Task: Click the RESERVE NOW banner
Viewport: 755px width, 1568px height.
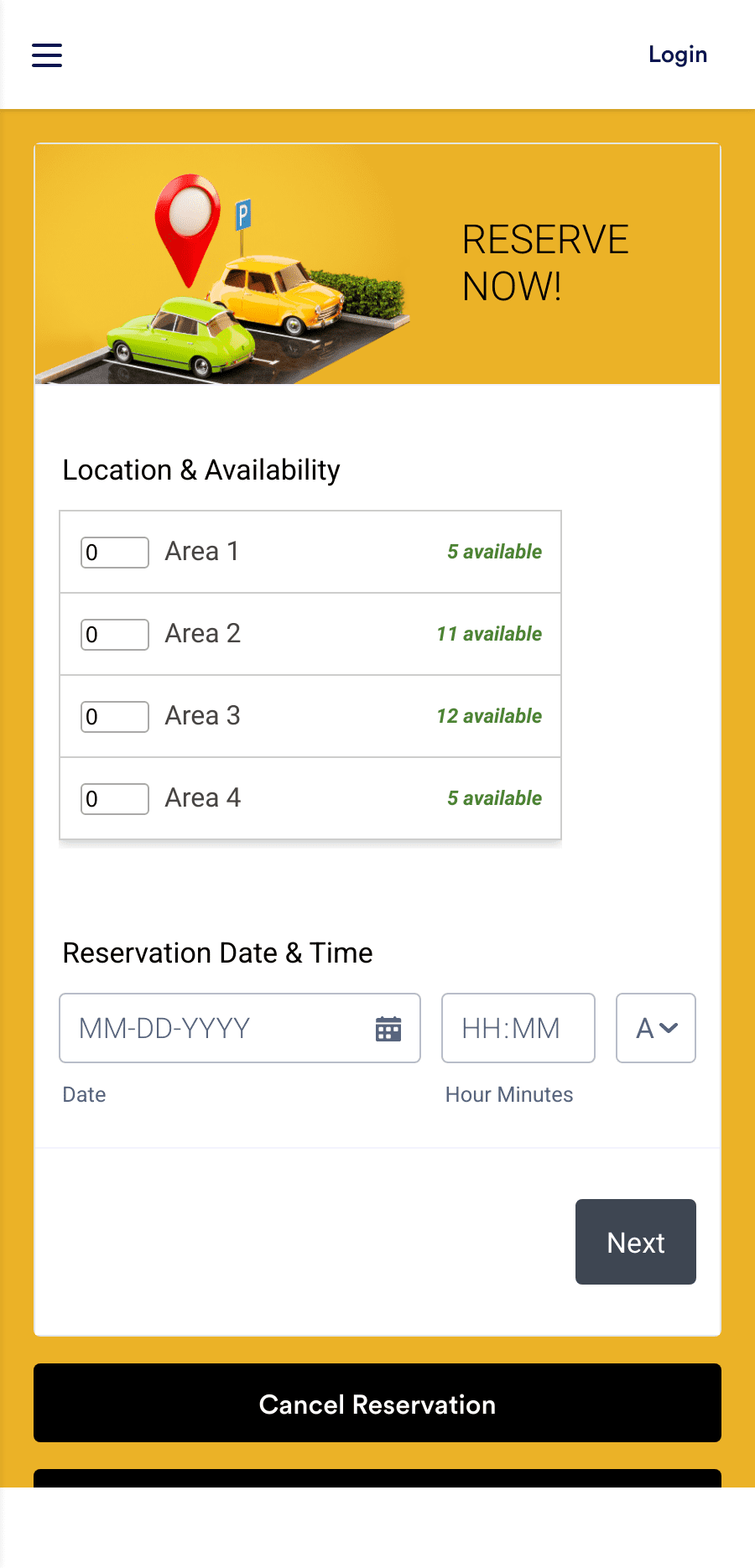Action: click(544, 262)
